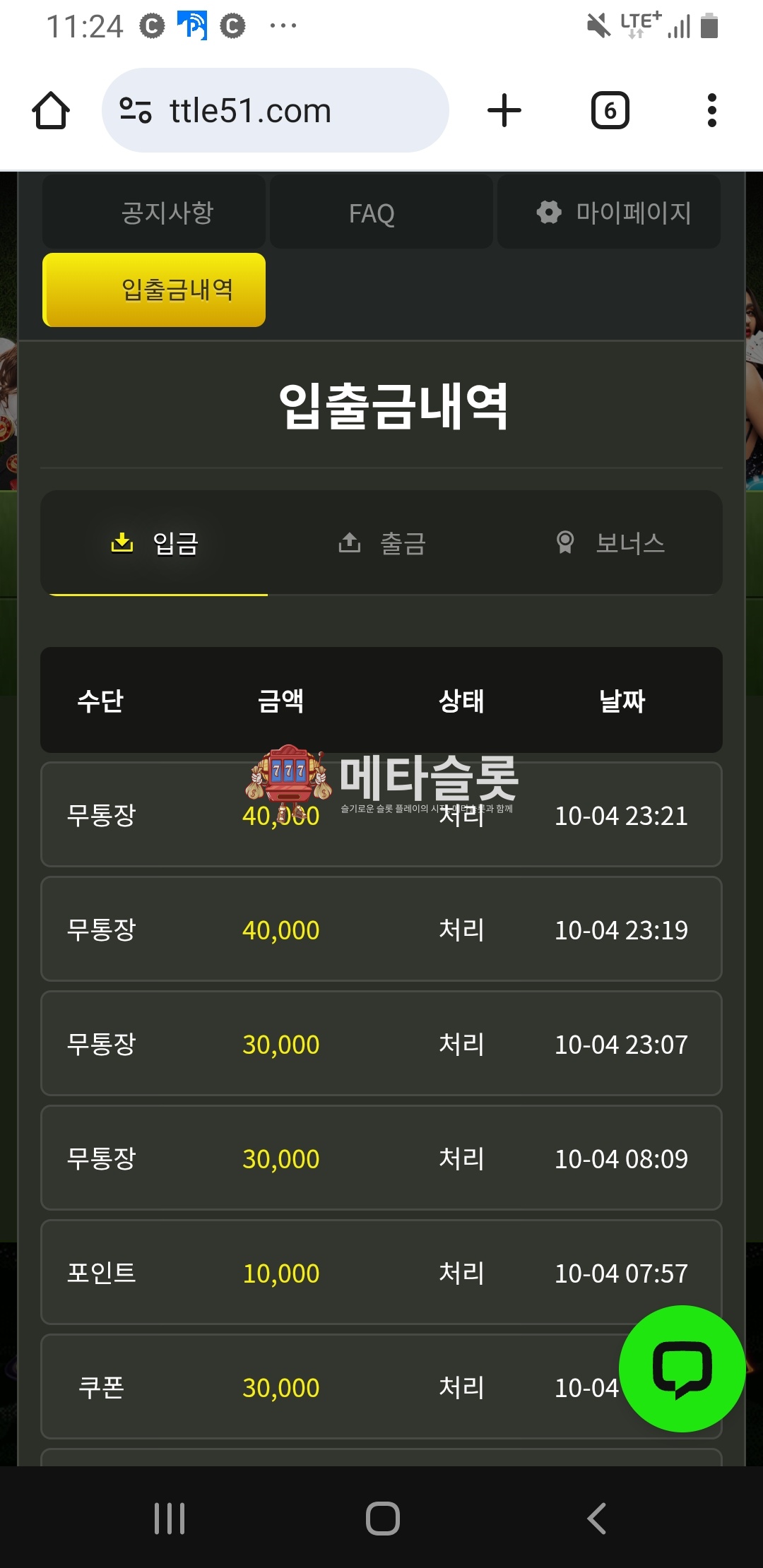The height and width of the screenshot is (1568, 763).
Task: Open the browser overflow menu
Action: (711, 111)
